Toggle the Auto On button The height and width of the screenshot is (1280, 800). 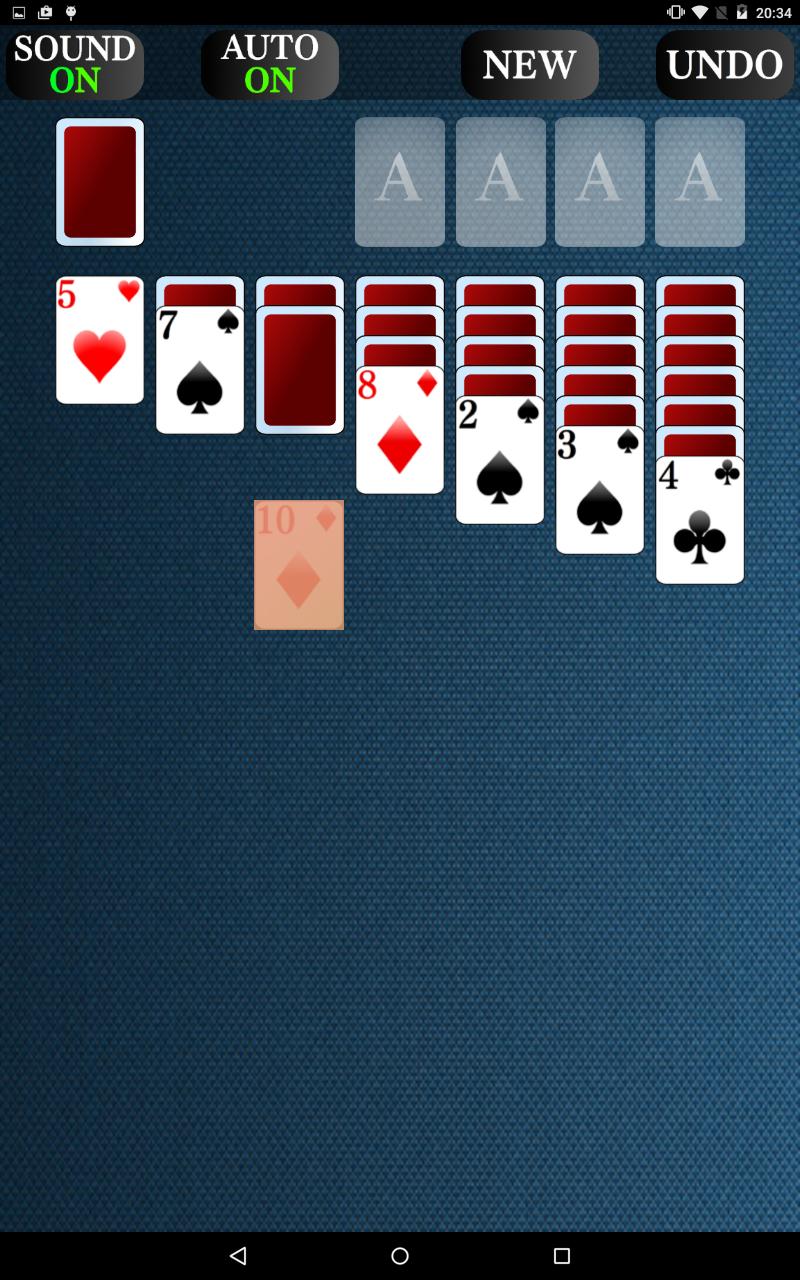click(x=270, y=65)
